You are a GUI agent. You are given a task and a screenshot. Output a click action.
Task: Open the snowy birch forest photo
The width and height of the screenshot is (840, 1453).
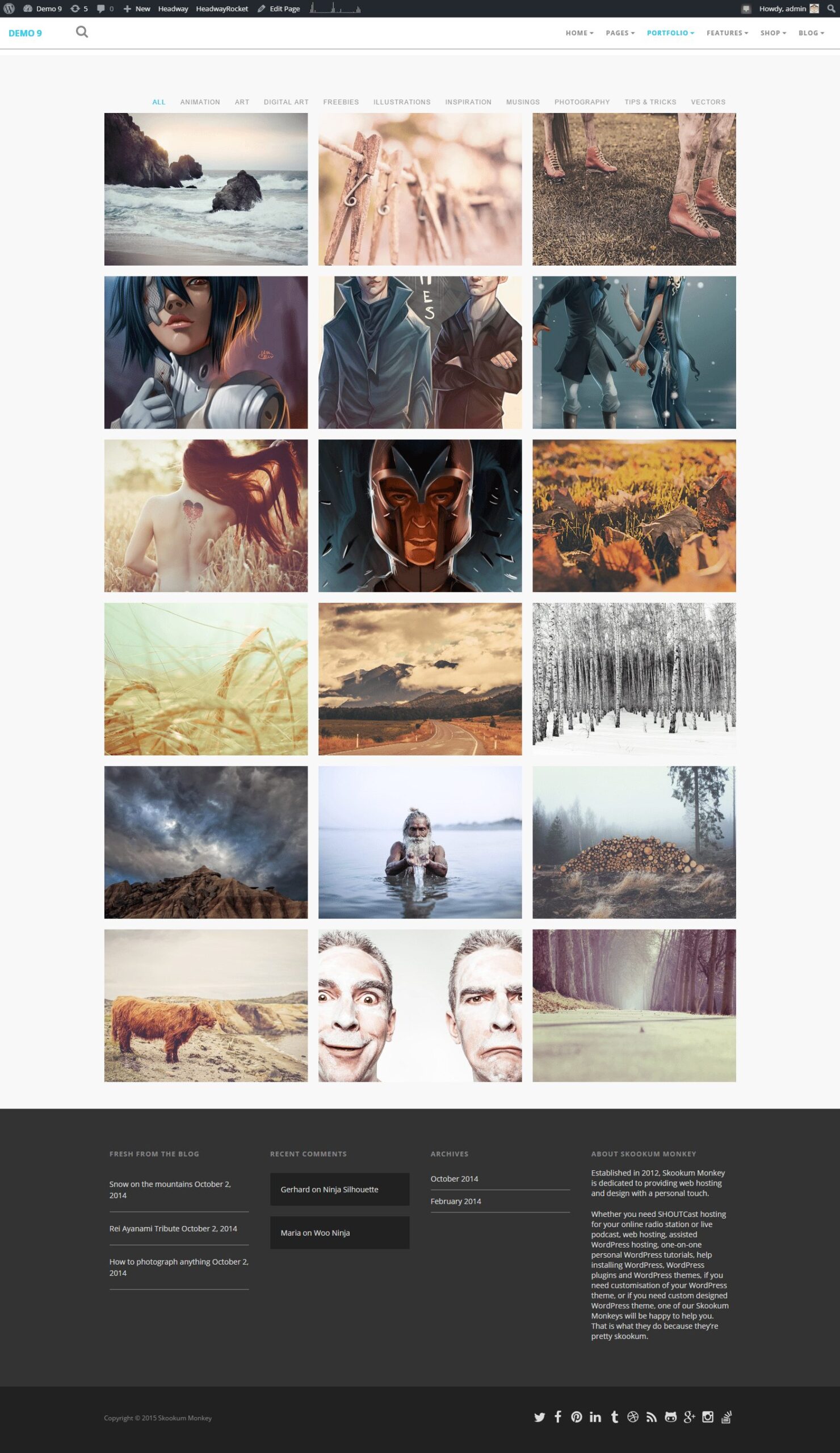(633, 679)
